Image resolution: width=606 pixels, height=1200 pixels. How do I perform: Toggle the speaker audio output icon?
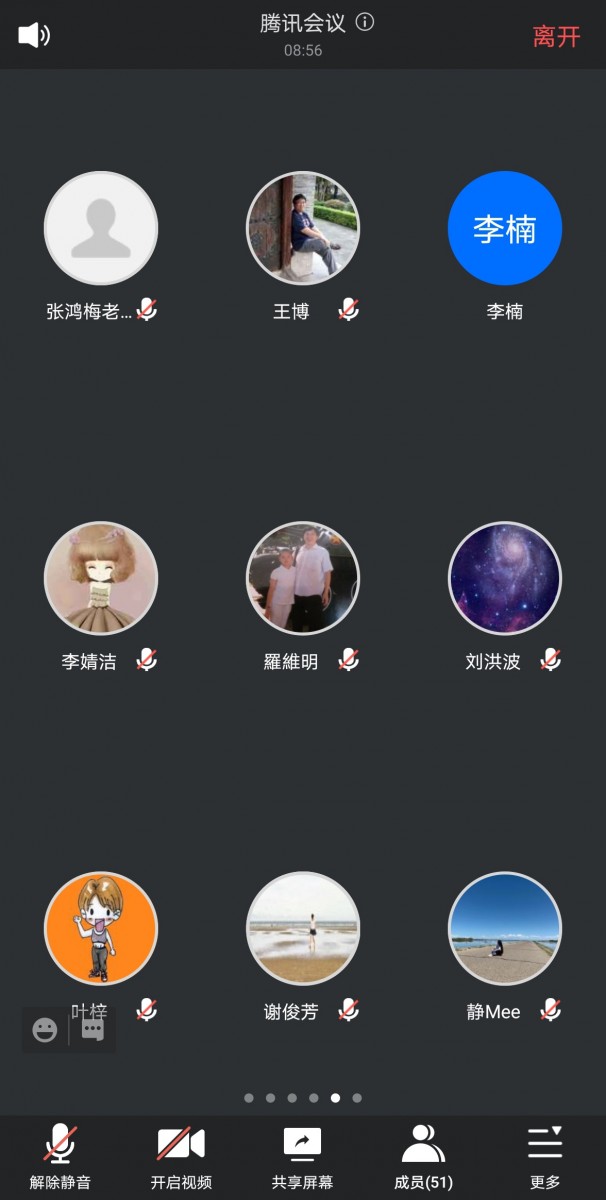33,36
